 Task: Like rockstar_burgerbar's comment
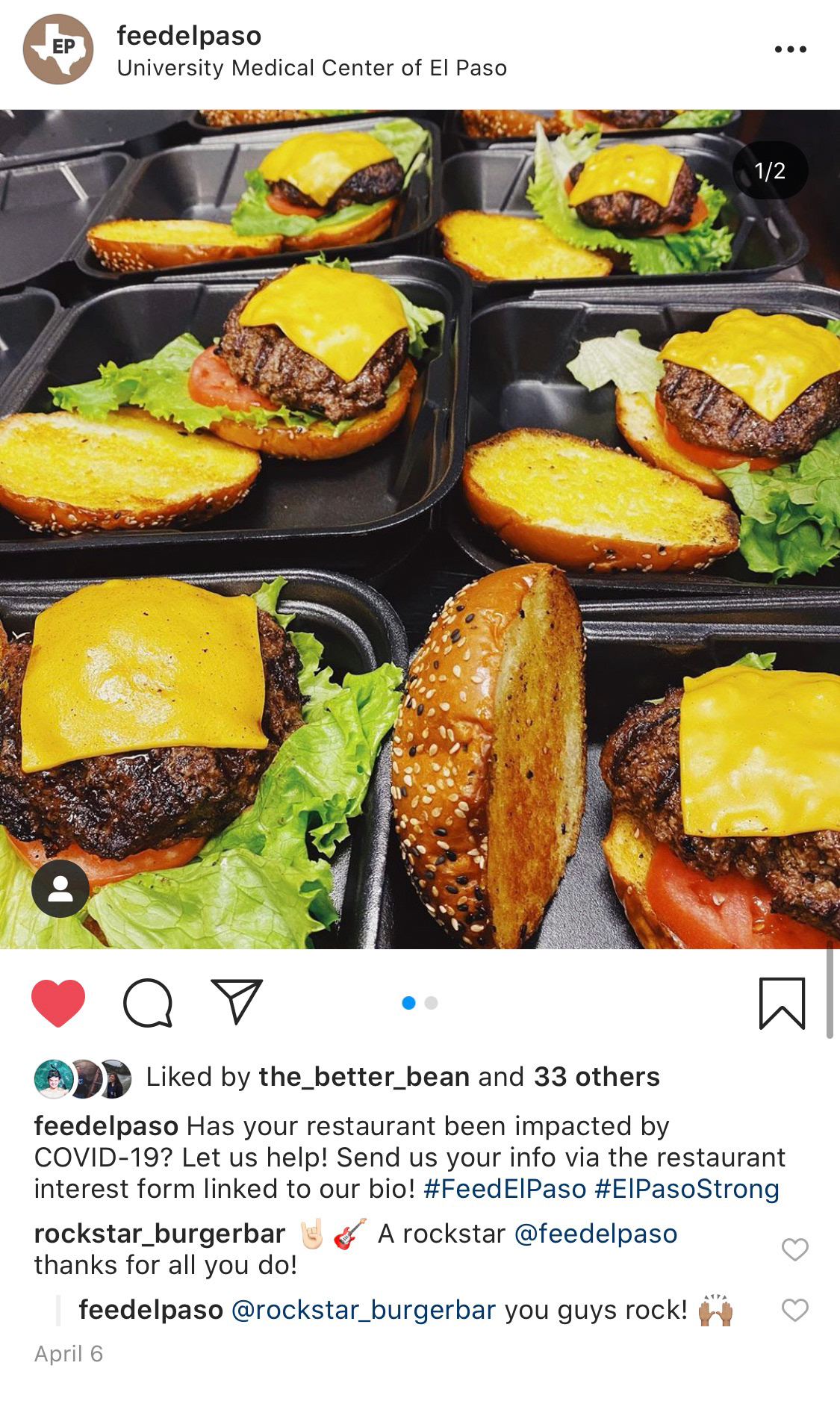coord(794,1249)
